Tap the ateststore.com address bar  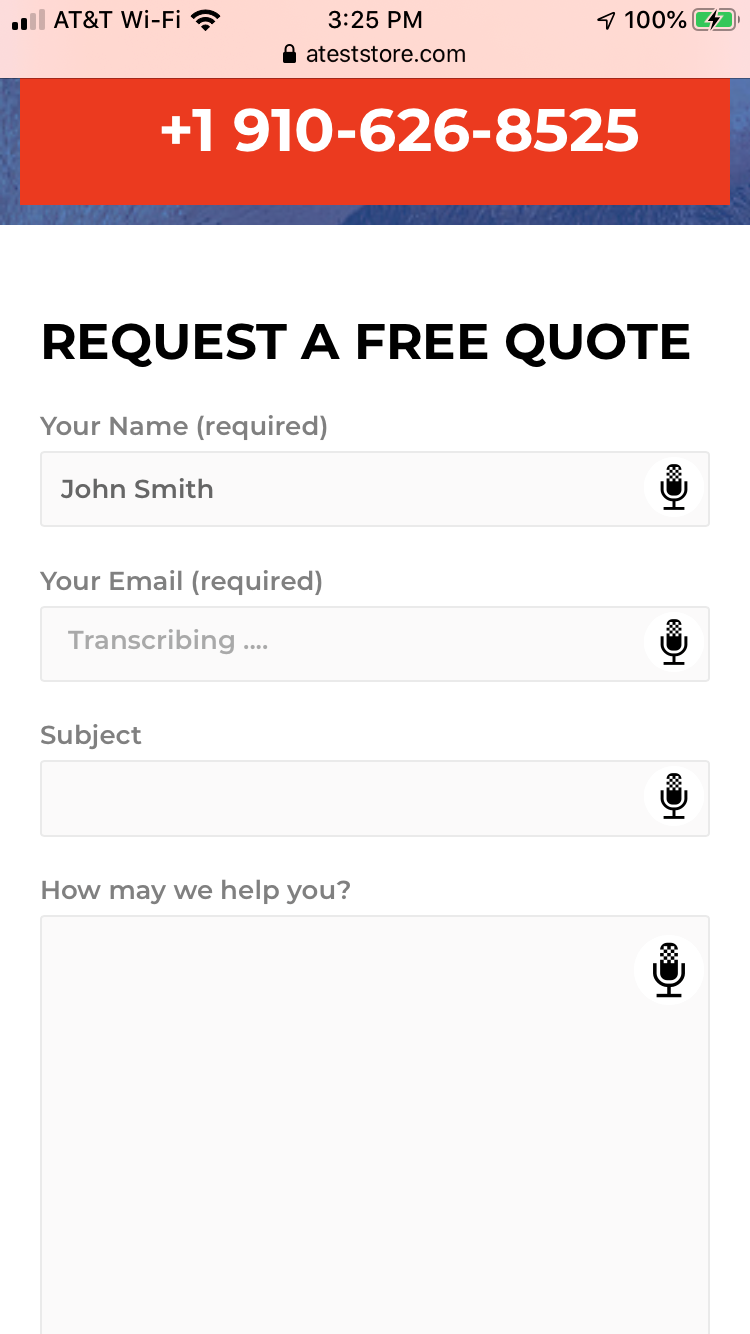click(x=375, y=54)
